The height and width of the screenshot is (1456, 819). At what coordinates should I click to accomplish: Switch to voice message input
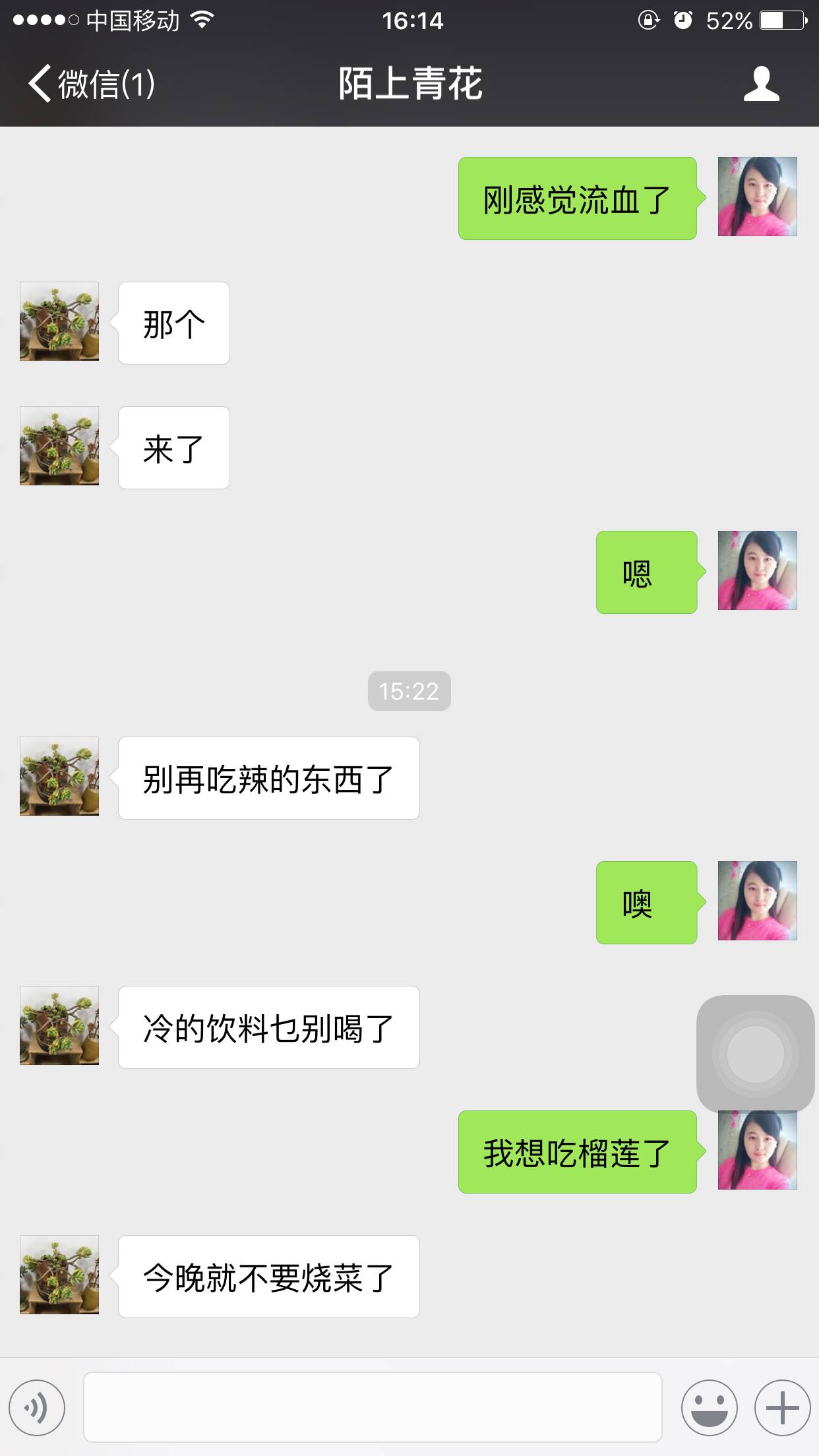37,1408
